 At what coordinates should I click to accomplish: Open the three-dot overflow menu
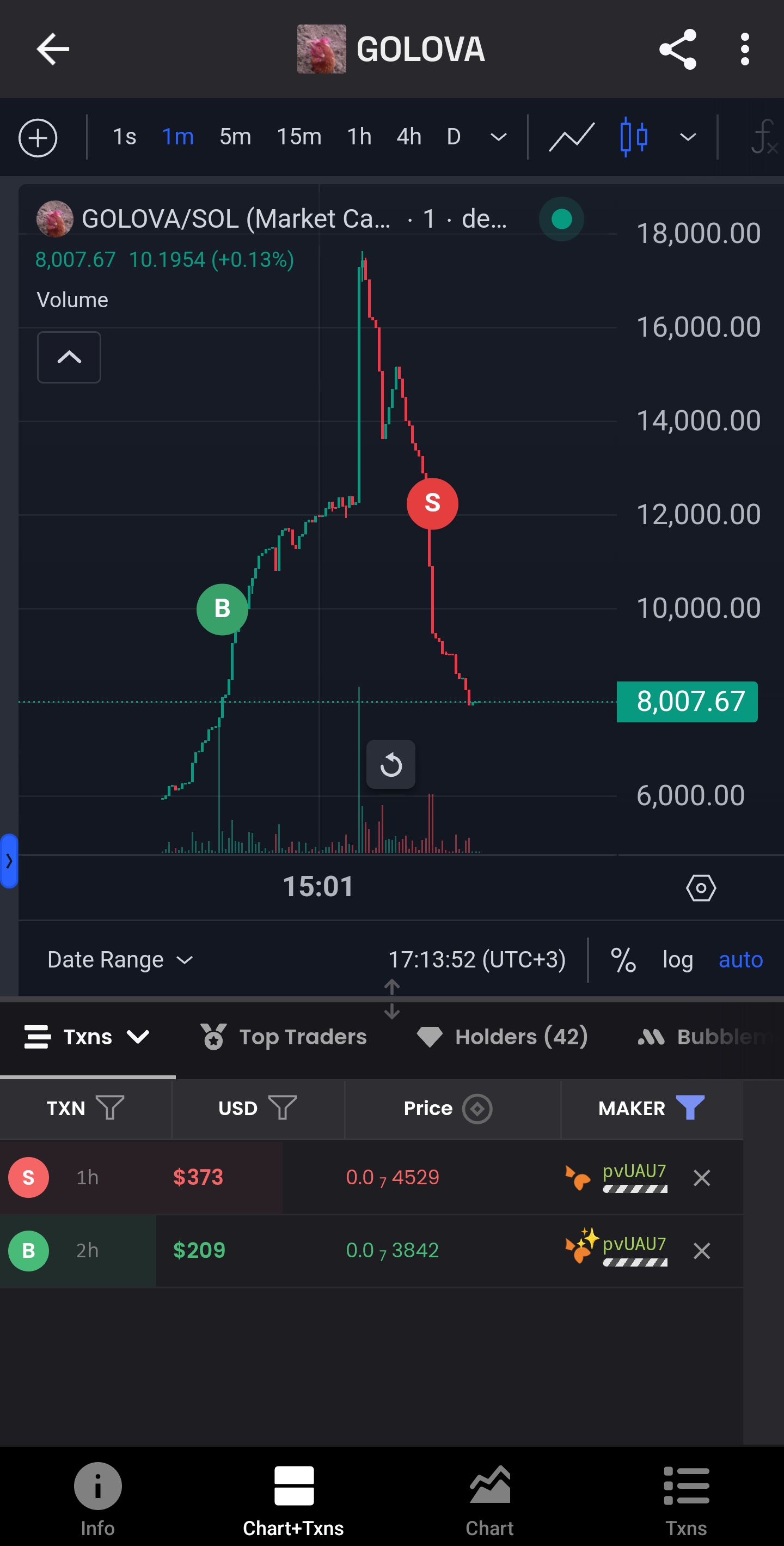(x=744, y=49)
